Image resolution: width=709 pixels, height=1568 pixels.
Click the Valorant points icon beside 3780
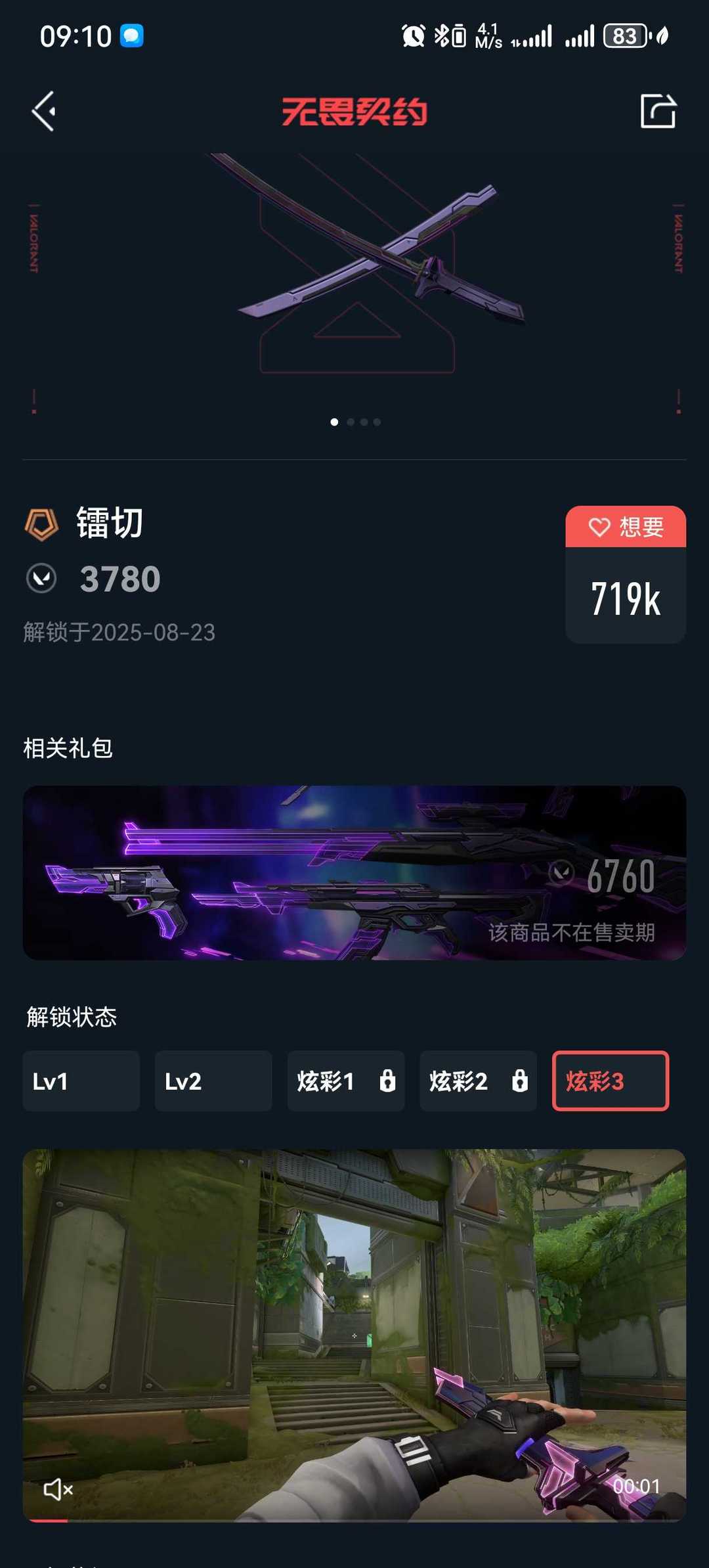[42, 579]
